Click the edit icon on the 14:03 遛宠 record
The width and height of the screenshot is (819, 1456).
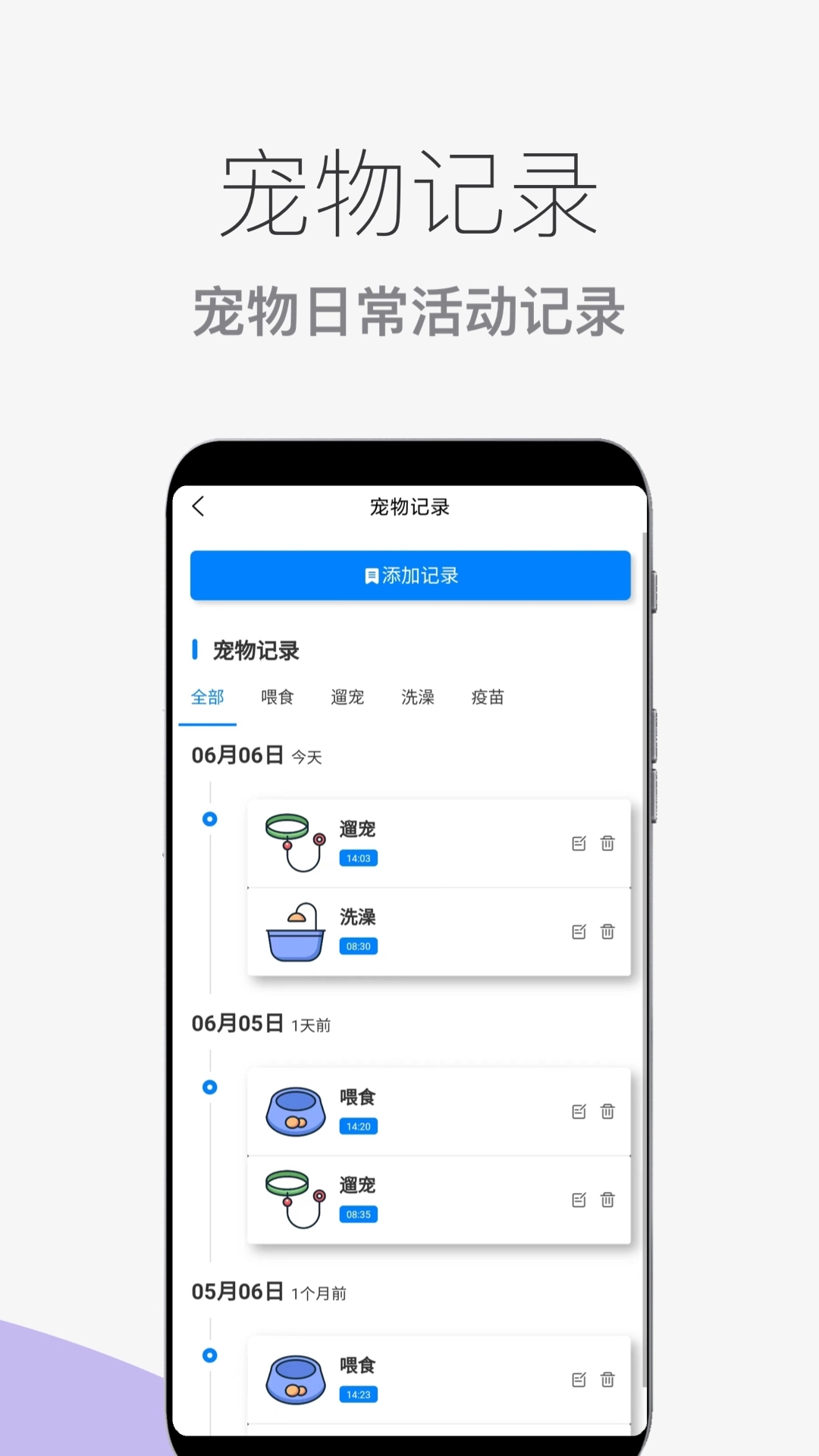(579, 843)
